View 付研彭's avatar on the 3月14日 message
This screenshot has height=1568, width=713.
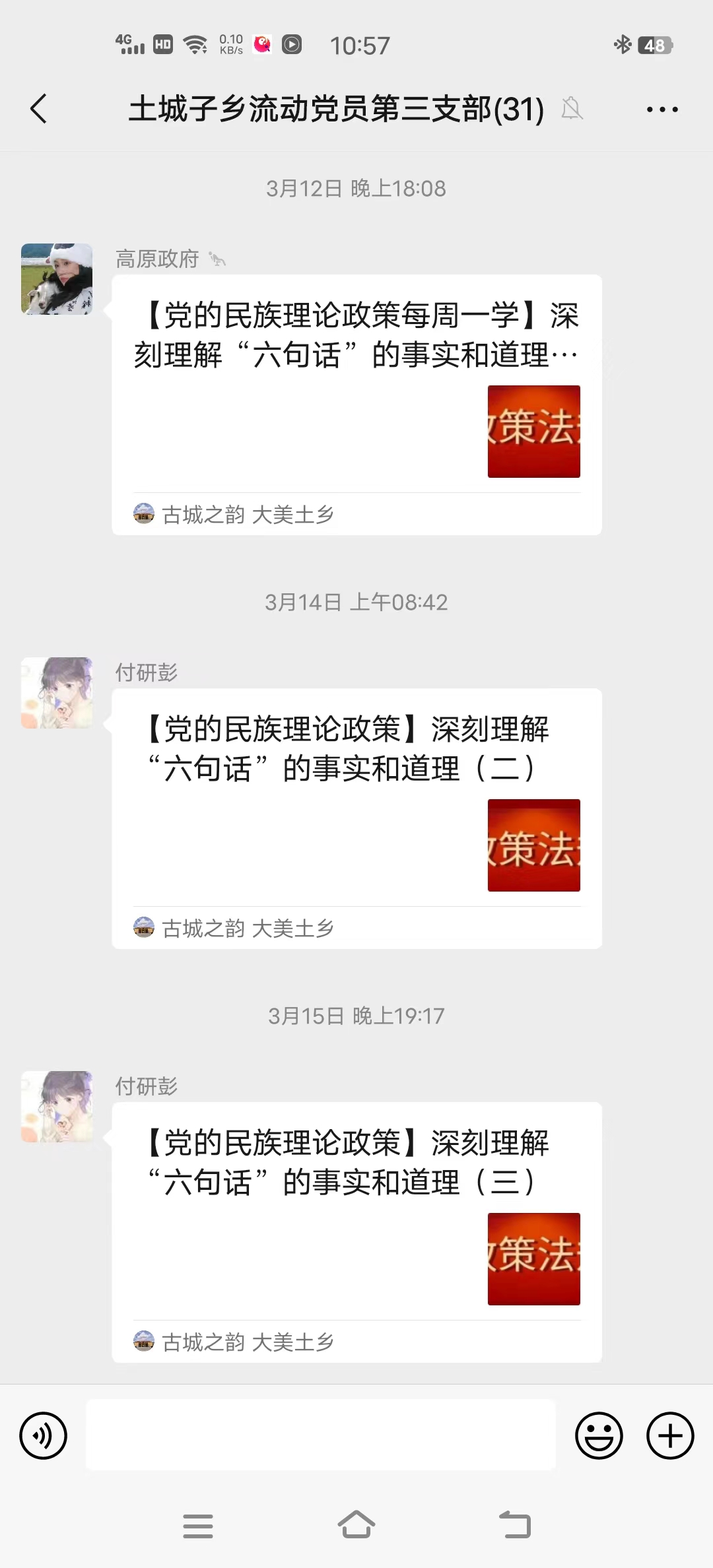[57, 693]
